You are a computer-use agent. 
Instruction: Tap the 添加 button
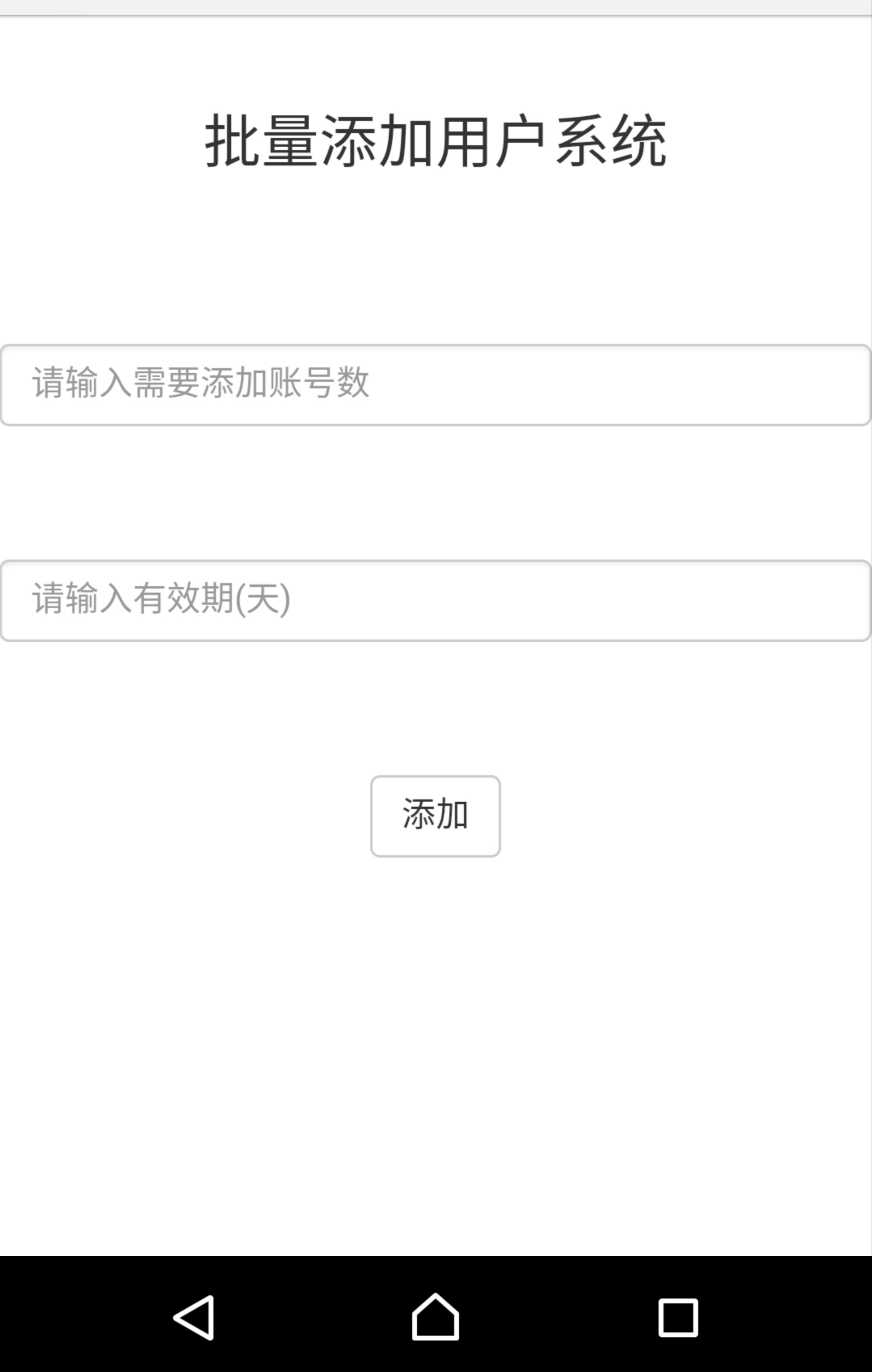coord(435,816)
